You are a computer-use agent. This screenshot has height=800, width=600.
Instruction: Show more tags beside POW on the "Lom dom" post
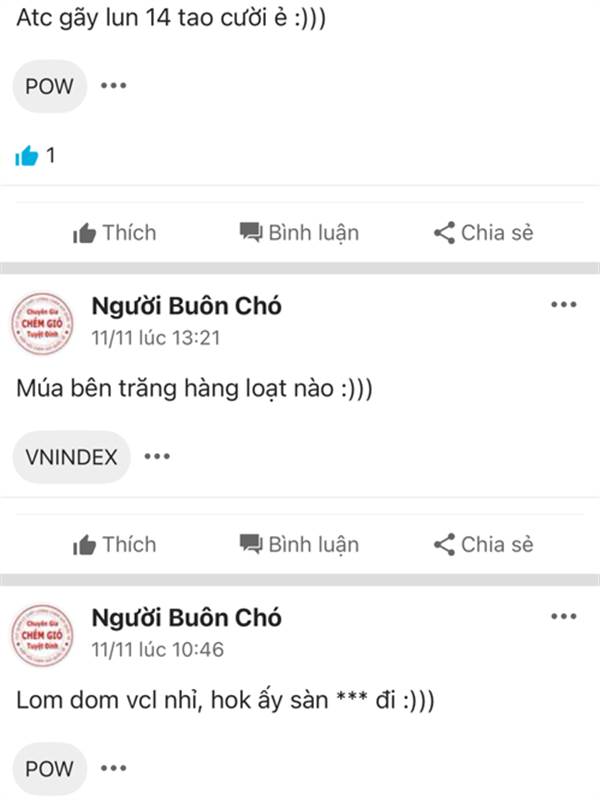(114, 769)
